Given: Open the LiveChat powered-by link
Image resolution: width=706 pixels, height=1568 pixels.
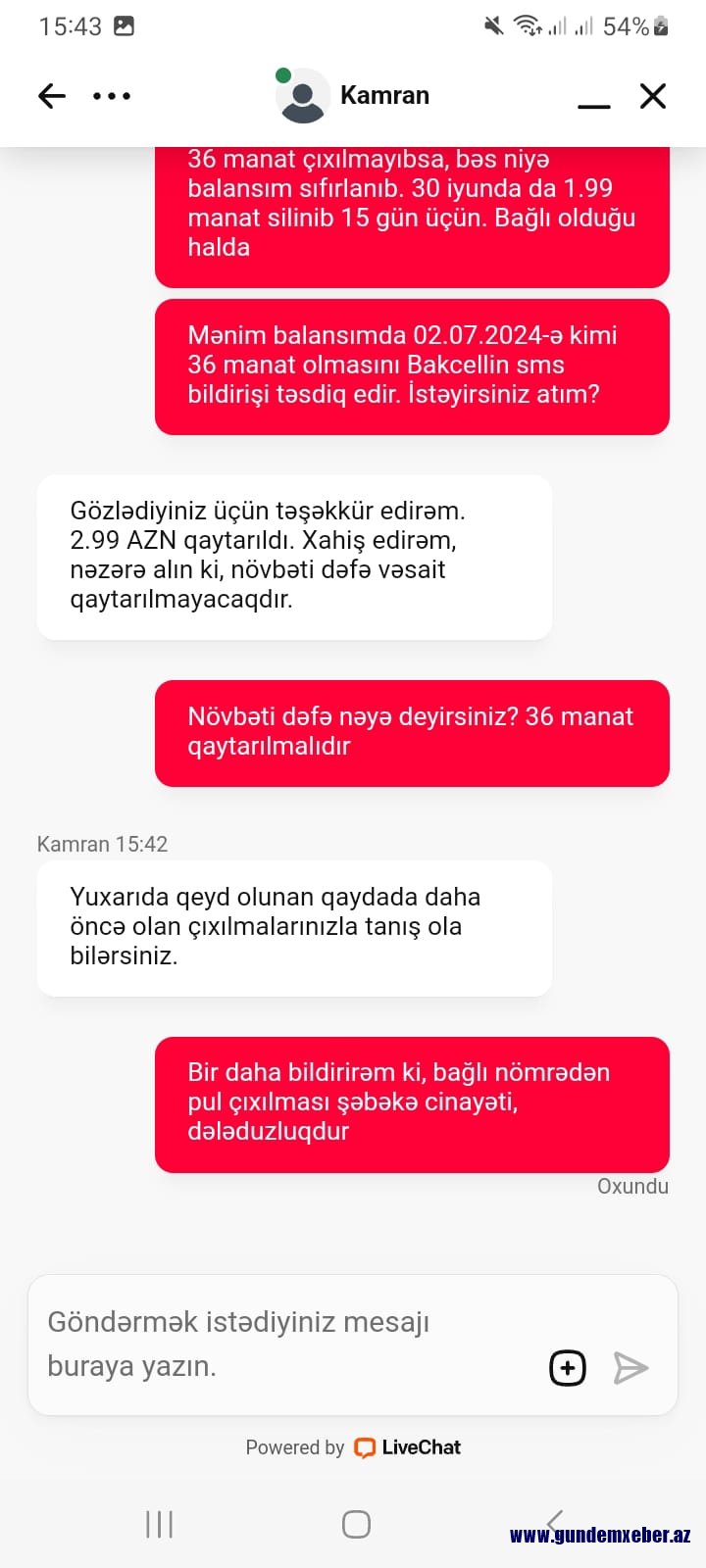Looking at the screenshot, I should (353, 1447).
